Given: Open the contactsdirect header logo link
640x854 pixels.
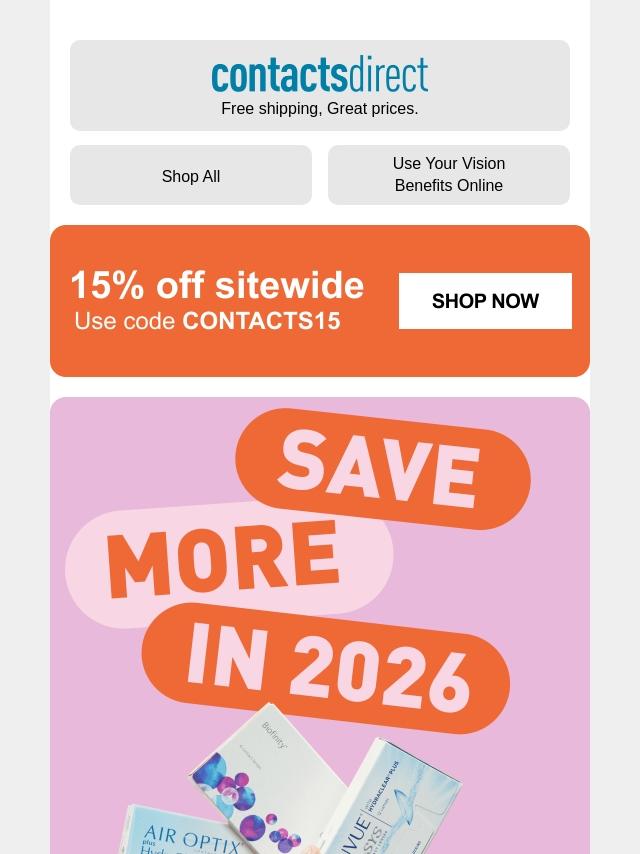Looking at the screenshot, I should (320, 75).
